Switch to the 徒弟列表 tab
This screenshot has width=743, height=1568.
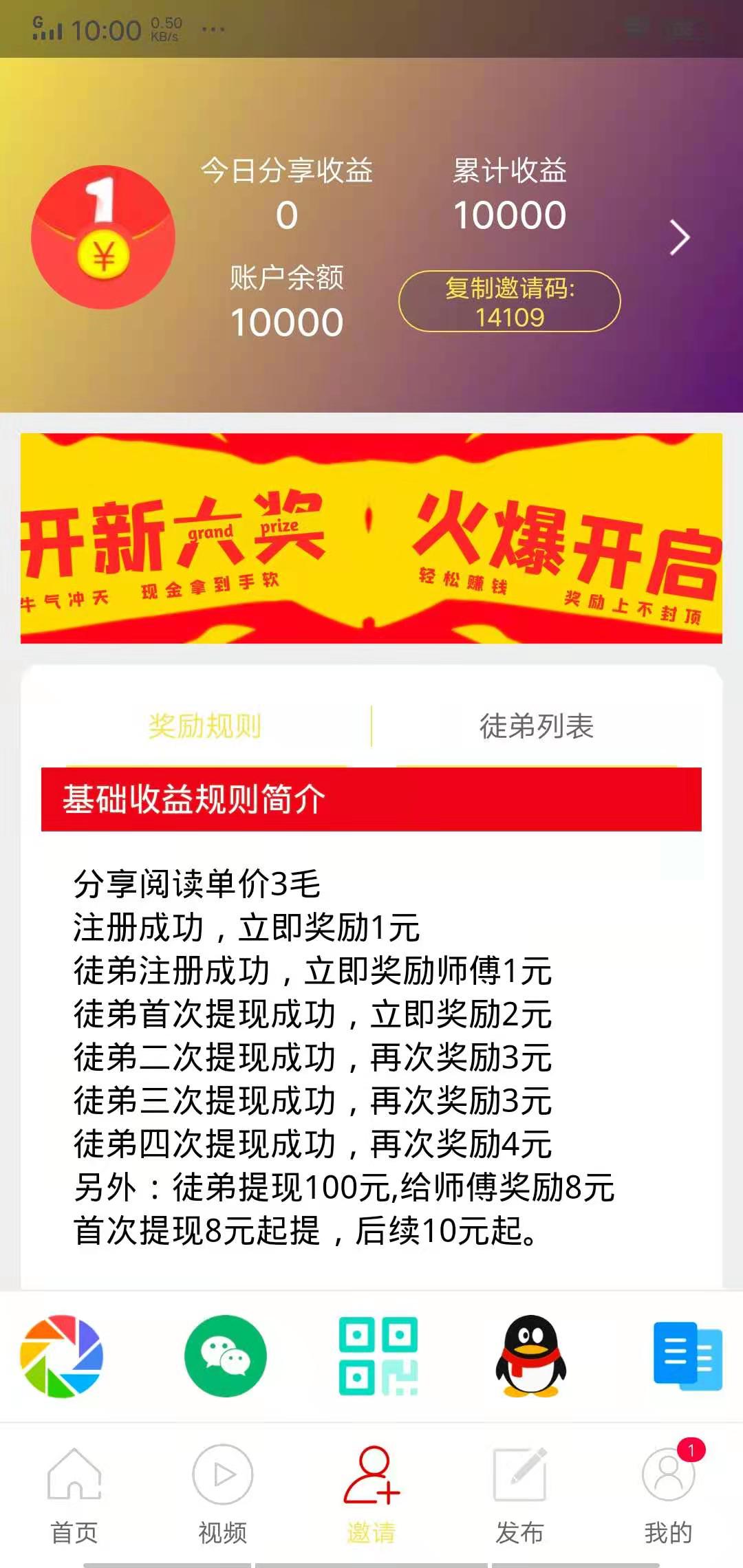click(537, 726)
